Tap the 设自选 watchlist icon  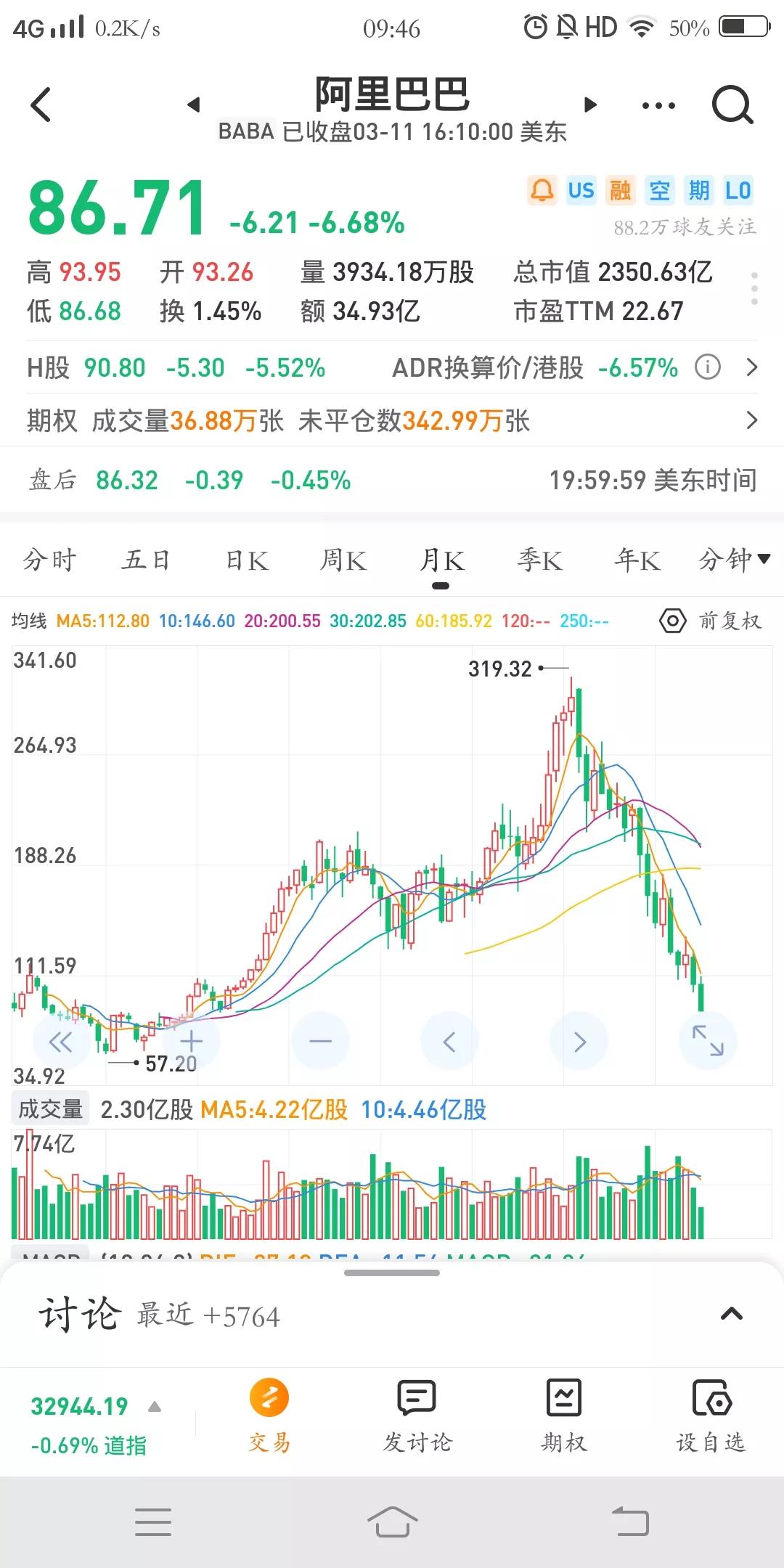tap(712, 1412)
